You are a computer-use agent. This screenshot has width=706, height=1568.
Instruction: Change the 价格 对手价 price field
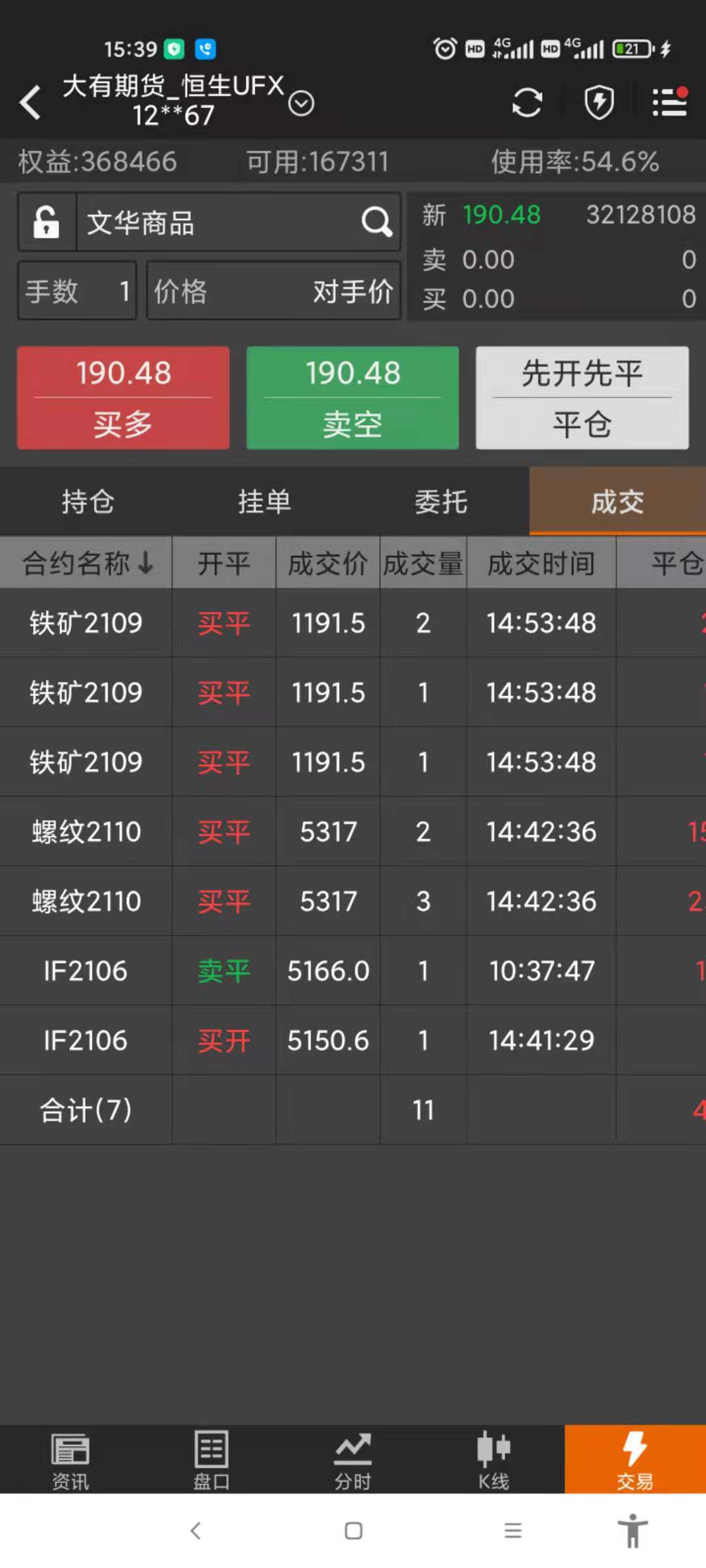(273, 291)
